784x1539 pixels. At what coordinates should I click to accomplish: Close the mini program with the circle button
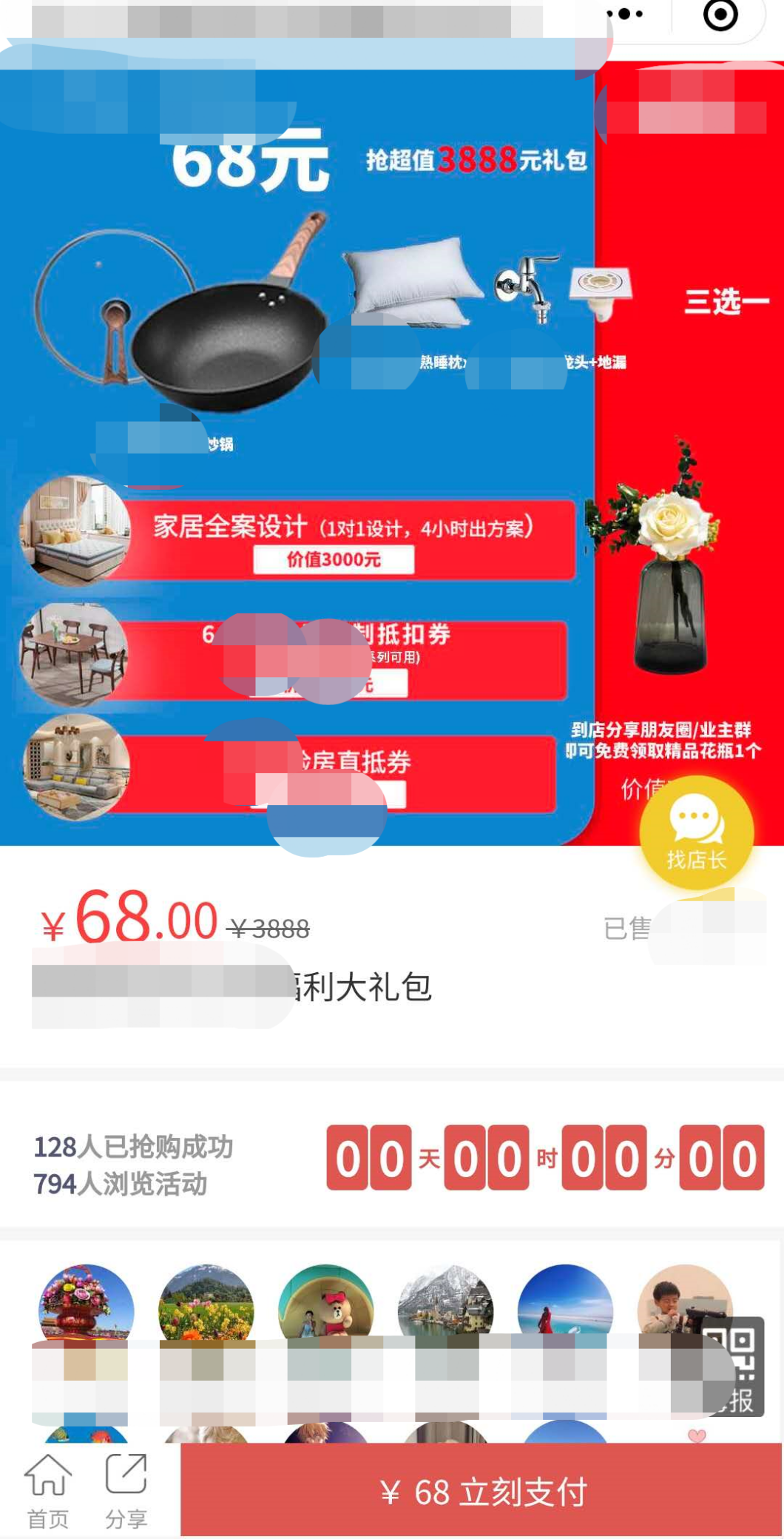(x=720, y=14)
